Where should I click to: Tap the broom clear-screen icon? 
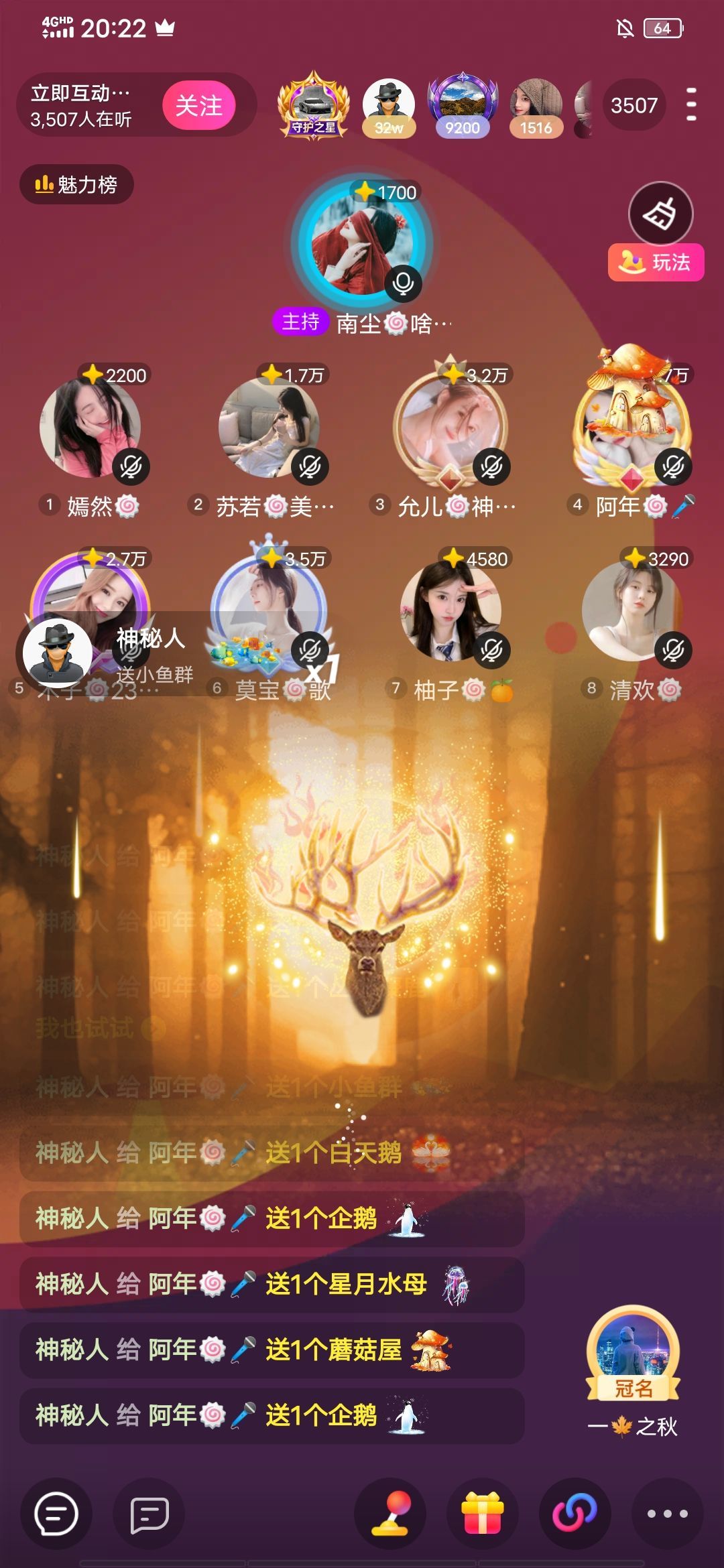point(660,214)
